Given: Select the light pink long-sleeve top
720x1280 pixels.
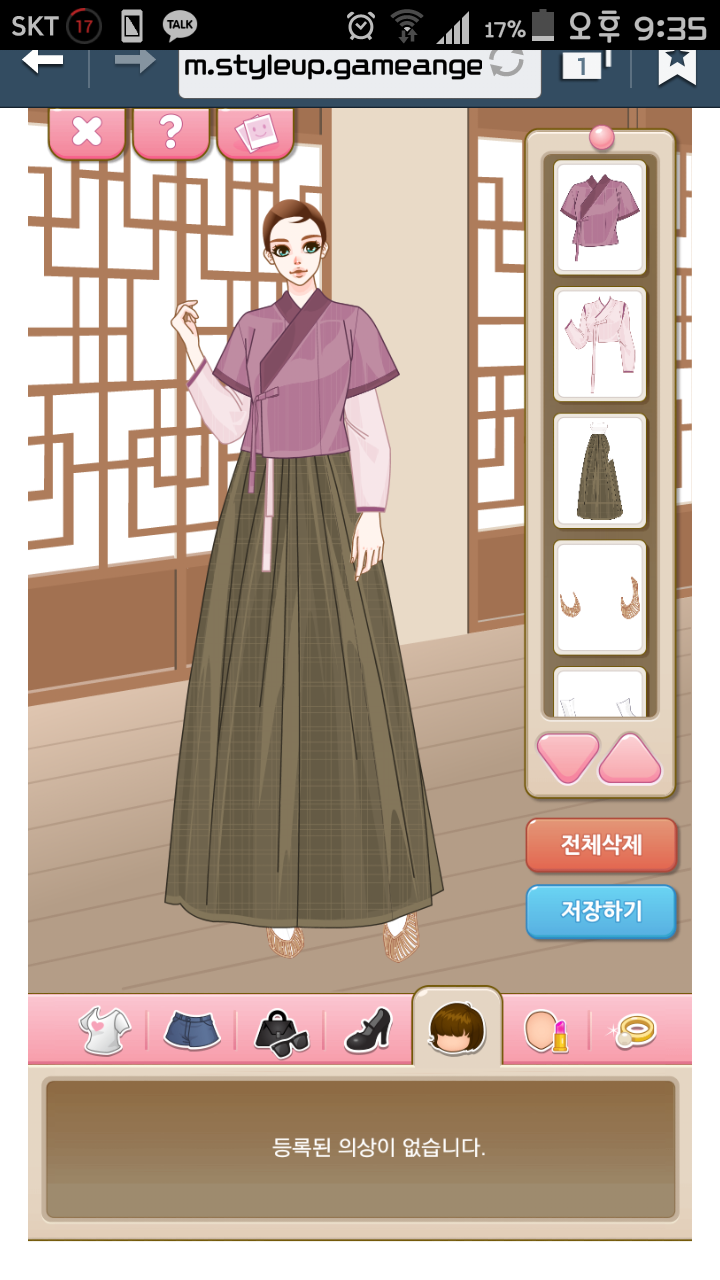Looking at the screenshot, I should (x=600, y=343).
